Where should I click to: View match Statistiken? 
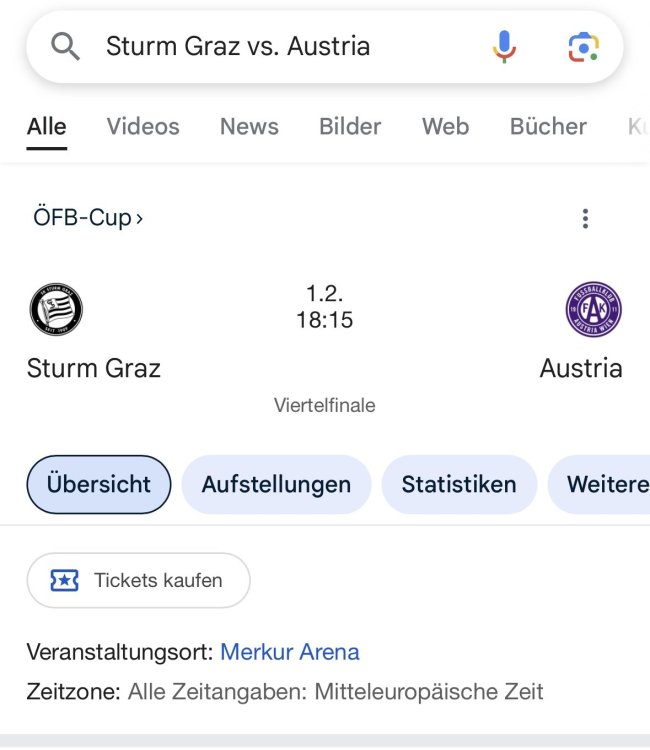point(459,485)
